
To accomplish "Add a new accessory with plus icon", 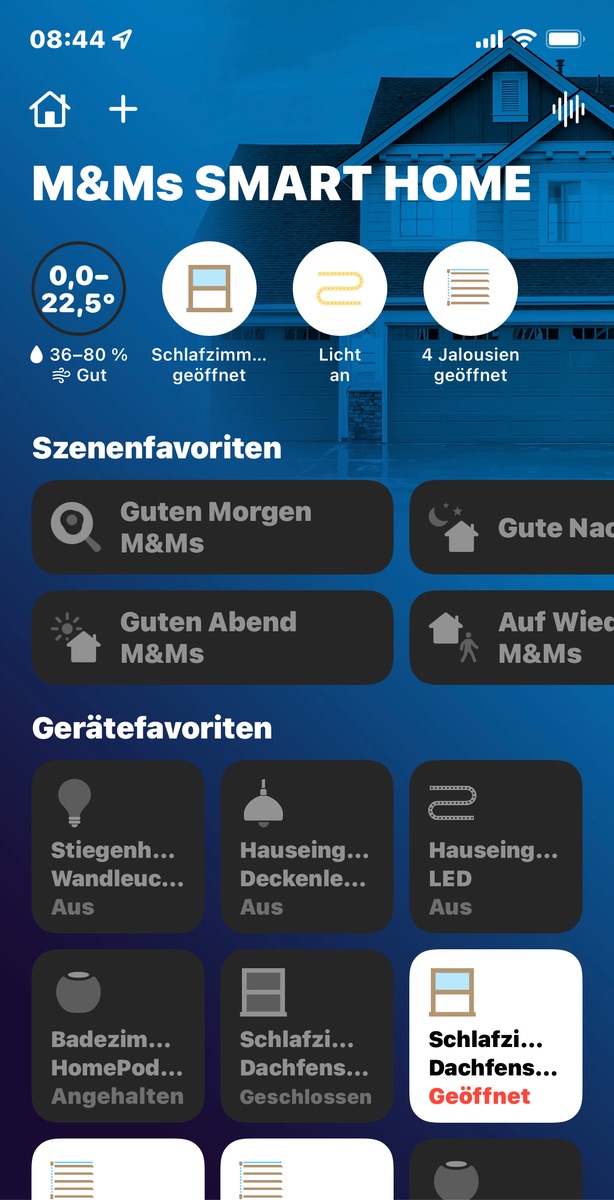I will pyautogui.click(x=123, y=109).
